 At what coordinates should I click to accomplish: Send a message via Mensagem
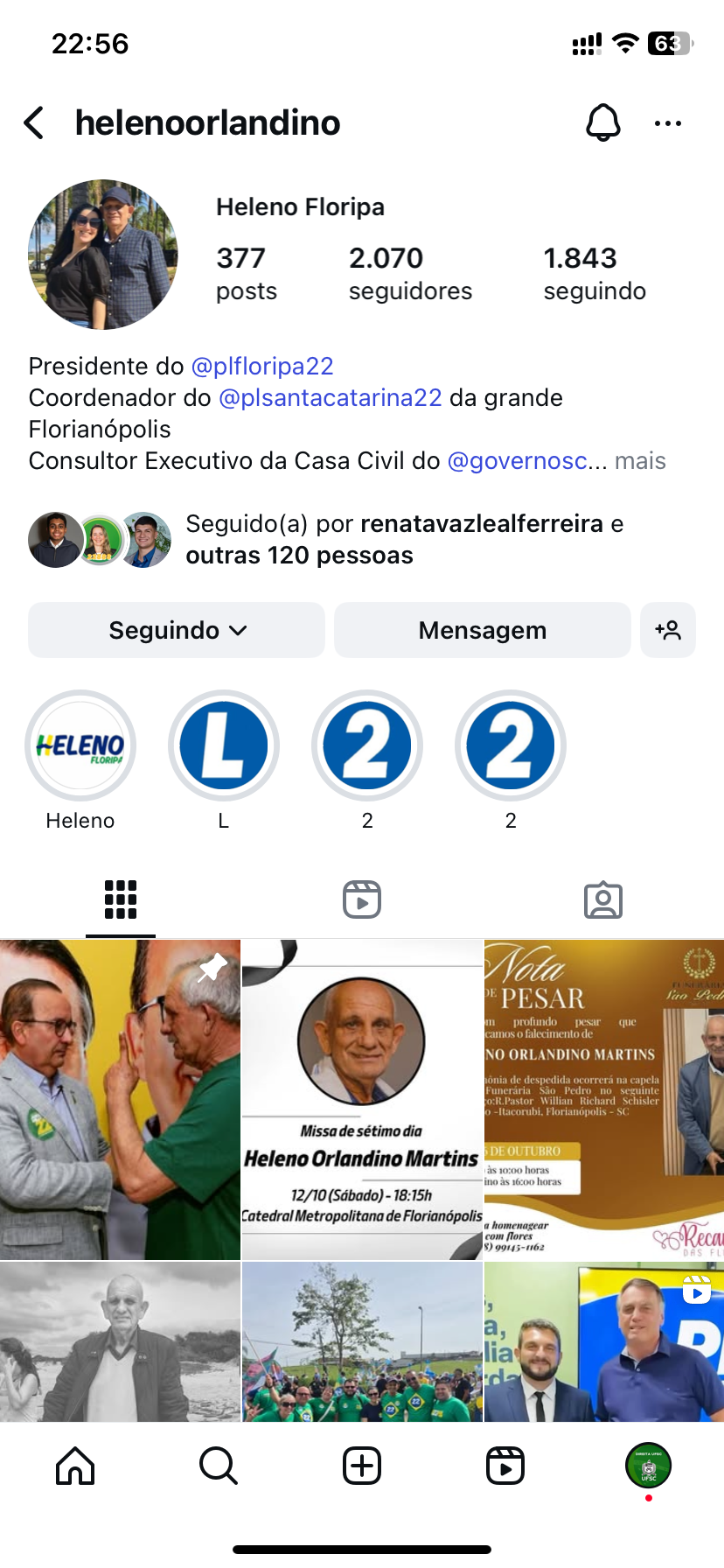(x=482, y=630)
